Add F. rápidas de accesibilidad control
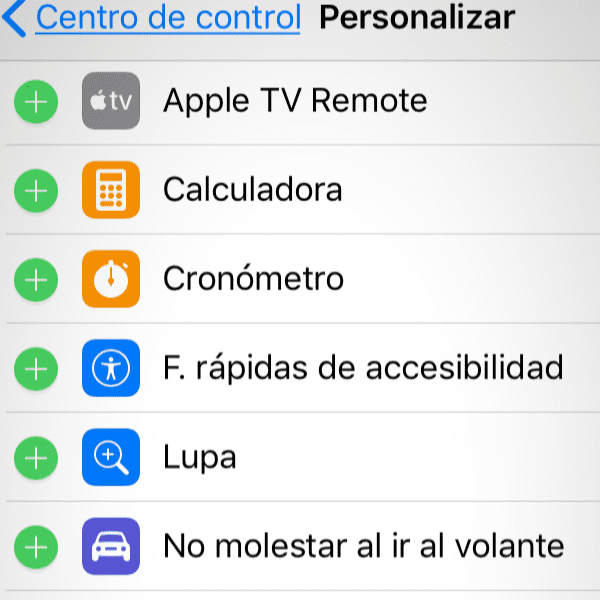 pos(36,369)
